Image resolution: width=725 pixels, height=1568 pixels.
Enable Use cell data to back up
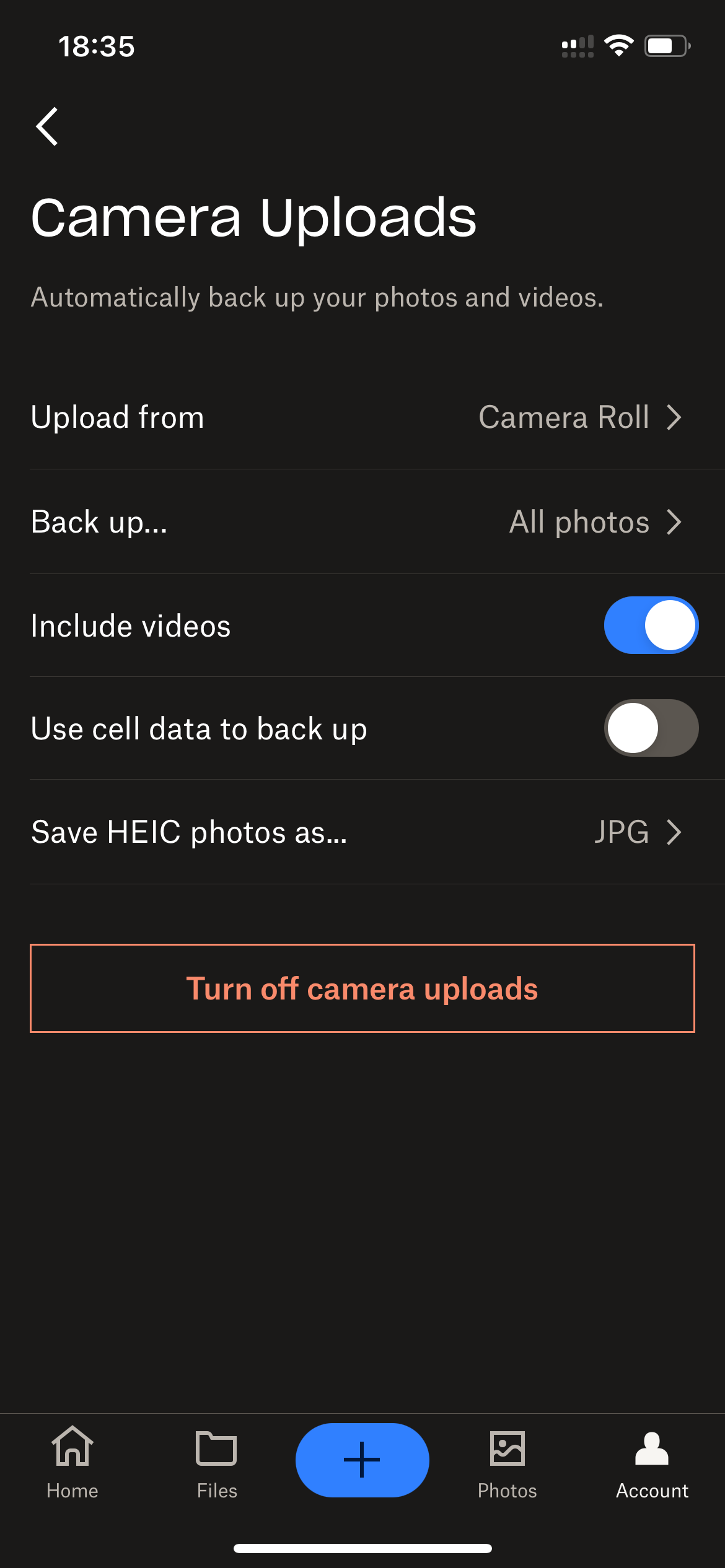[x=651, y=728]
